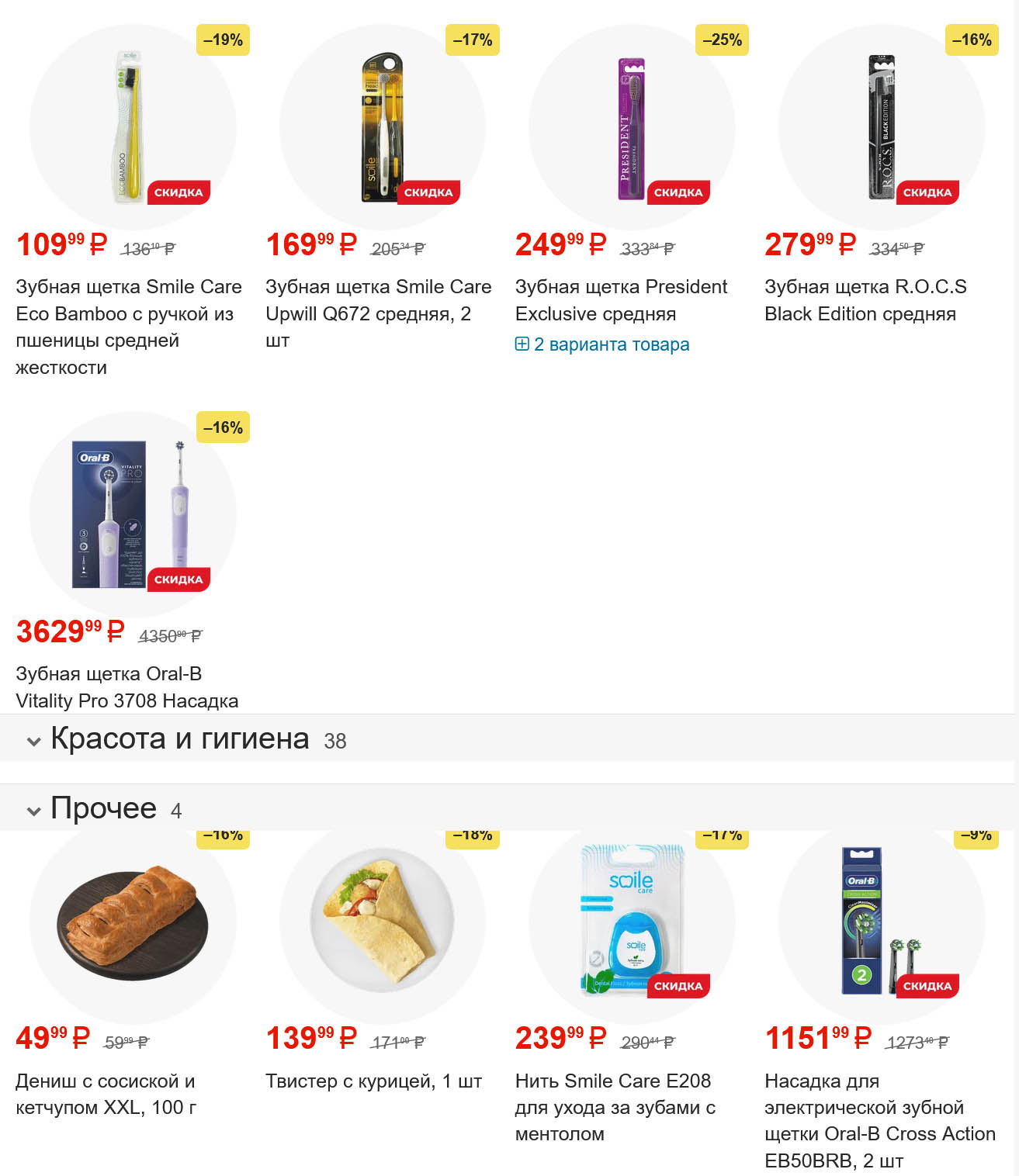The width and height of the screenshot is (1019, 1176).
Task: Collapse the 'Прочее' section header
Action: pos(103,808)
